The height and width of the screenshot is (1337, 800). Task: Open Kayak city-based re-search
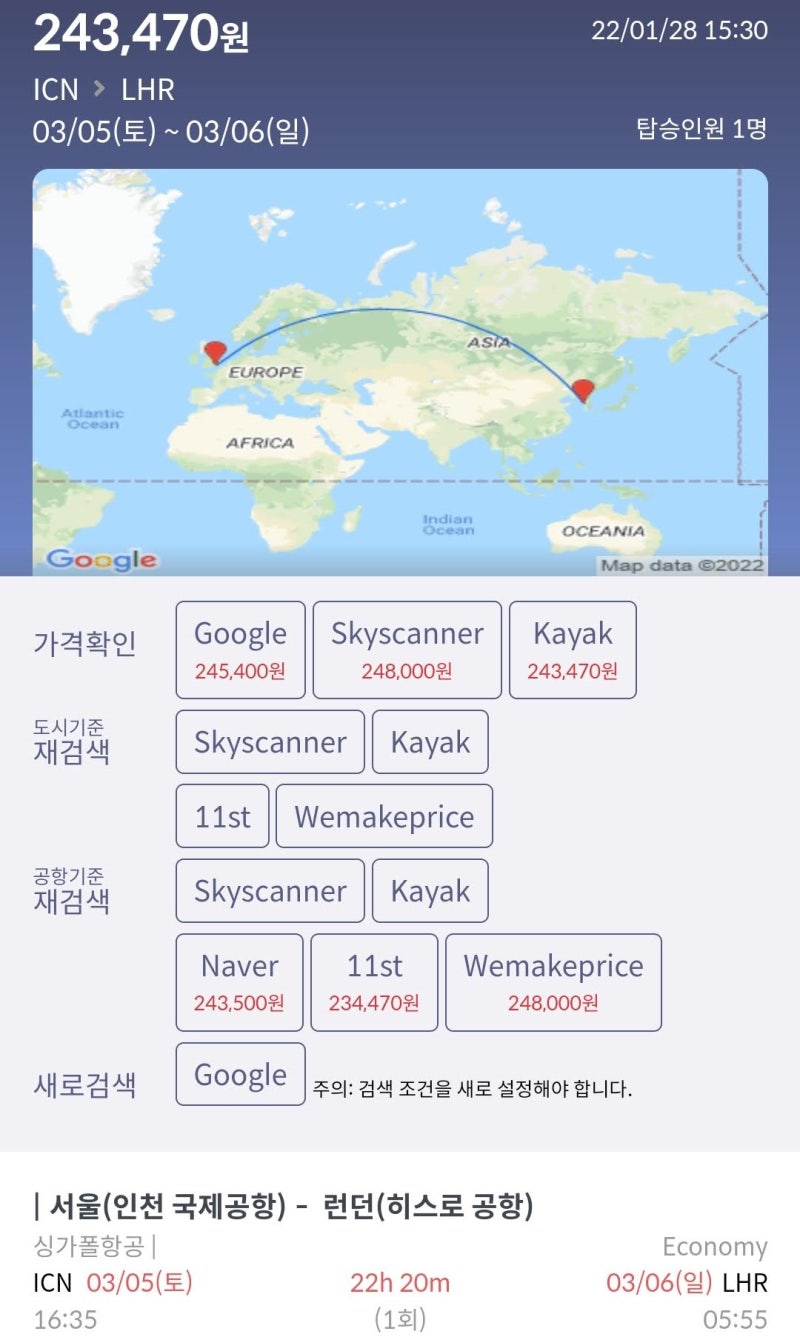(430, 741)
